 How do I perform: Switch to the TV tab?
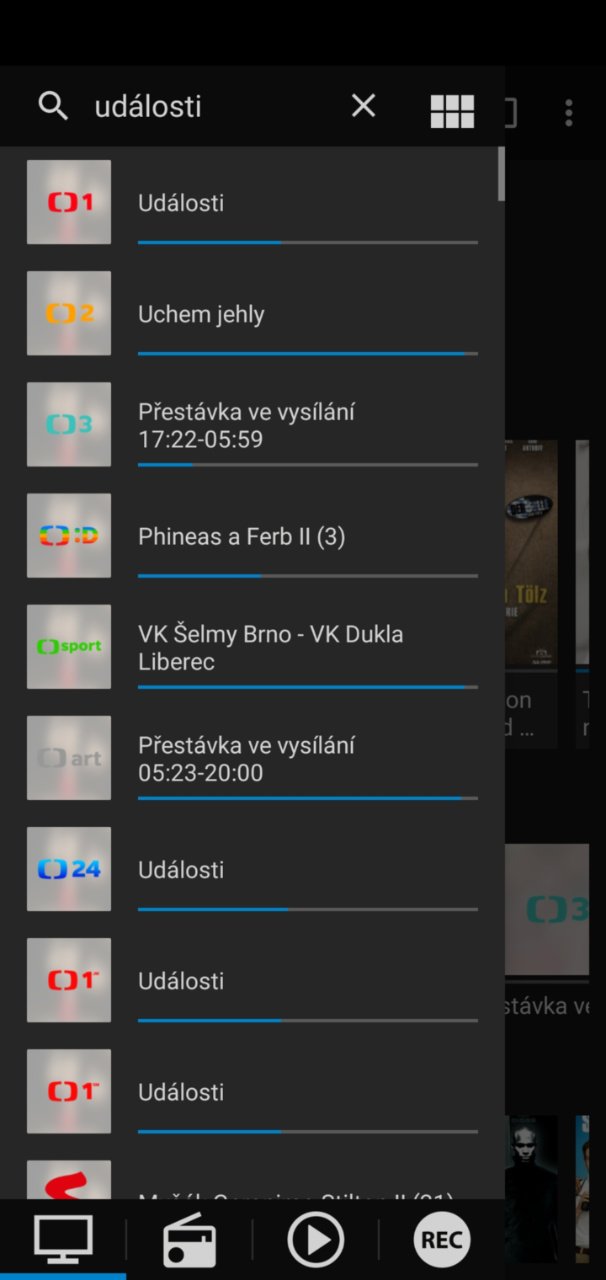click(63, 1240)
